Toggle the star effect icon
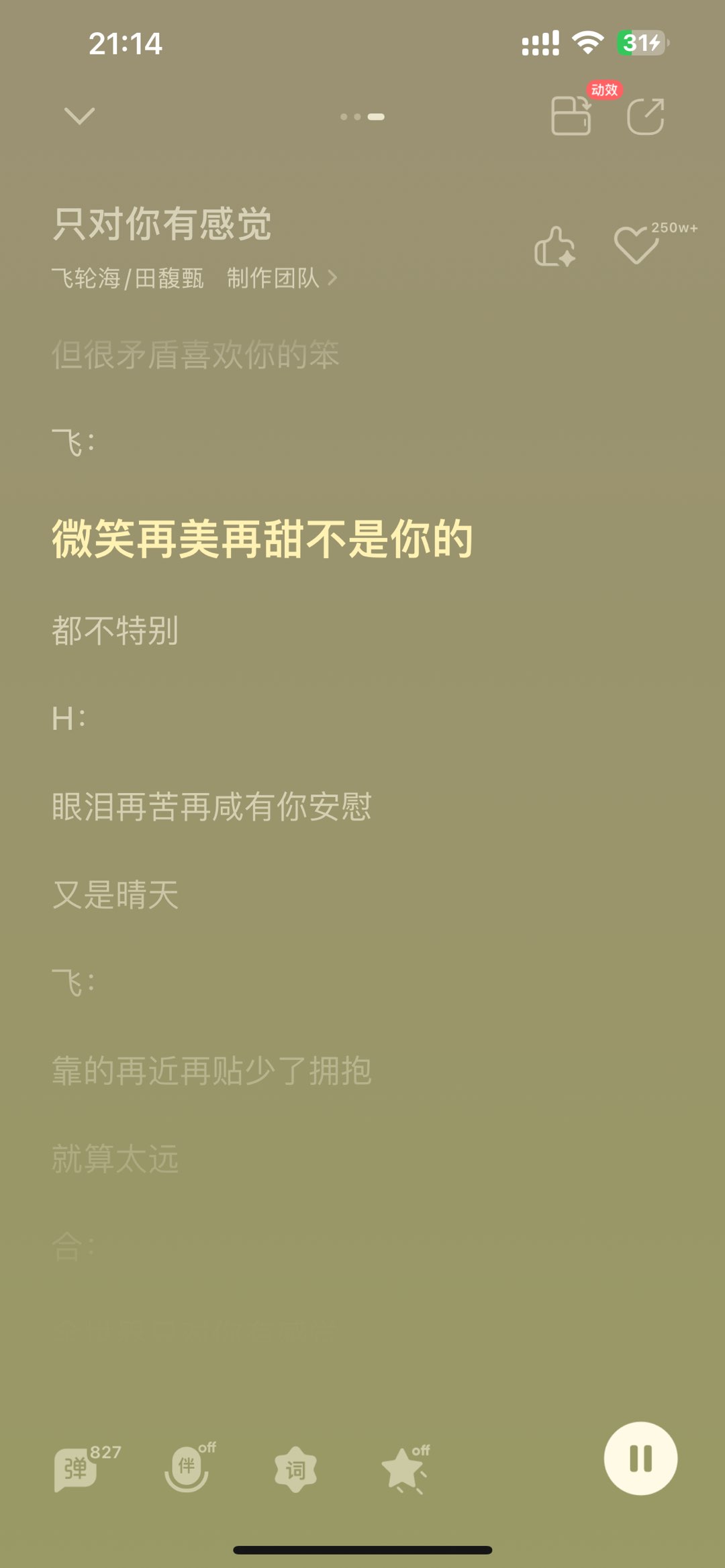The image size is (725, 1568). pos(405,1470)
